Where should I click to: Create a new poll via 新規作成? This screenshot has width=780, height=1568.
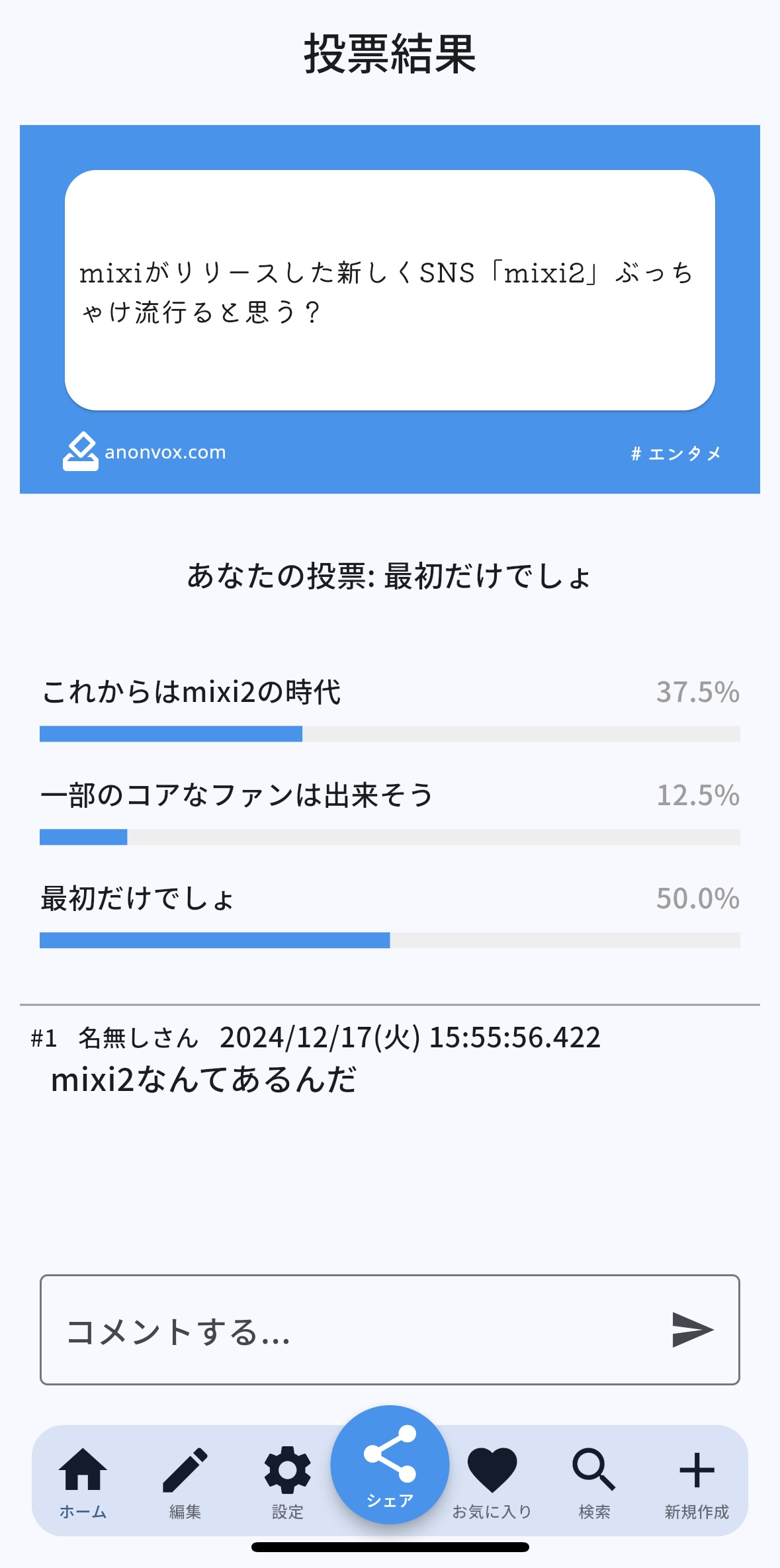(697, 1482)
